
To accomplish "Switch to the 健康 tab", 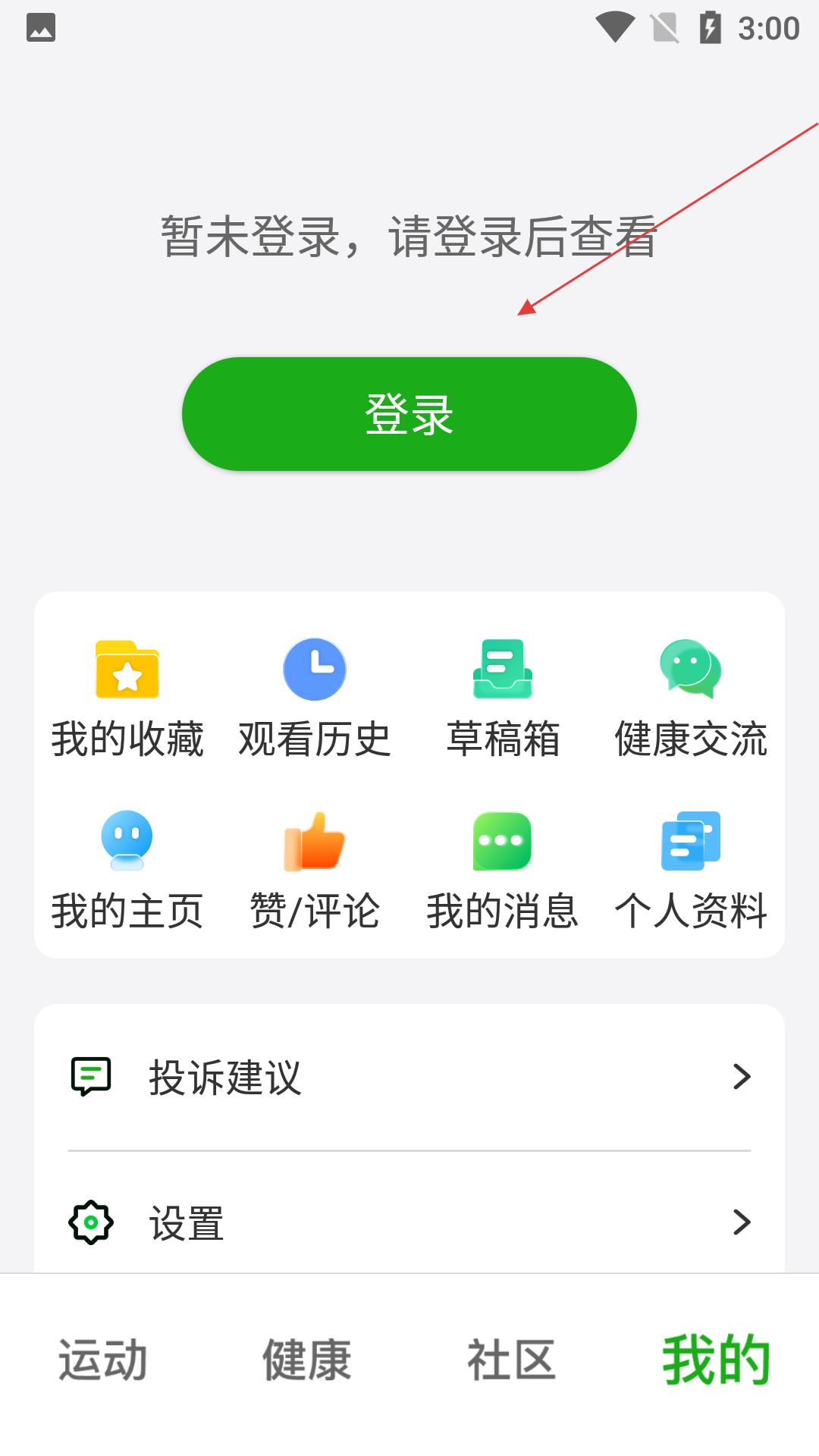I will 307,1360.
